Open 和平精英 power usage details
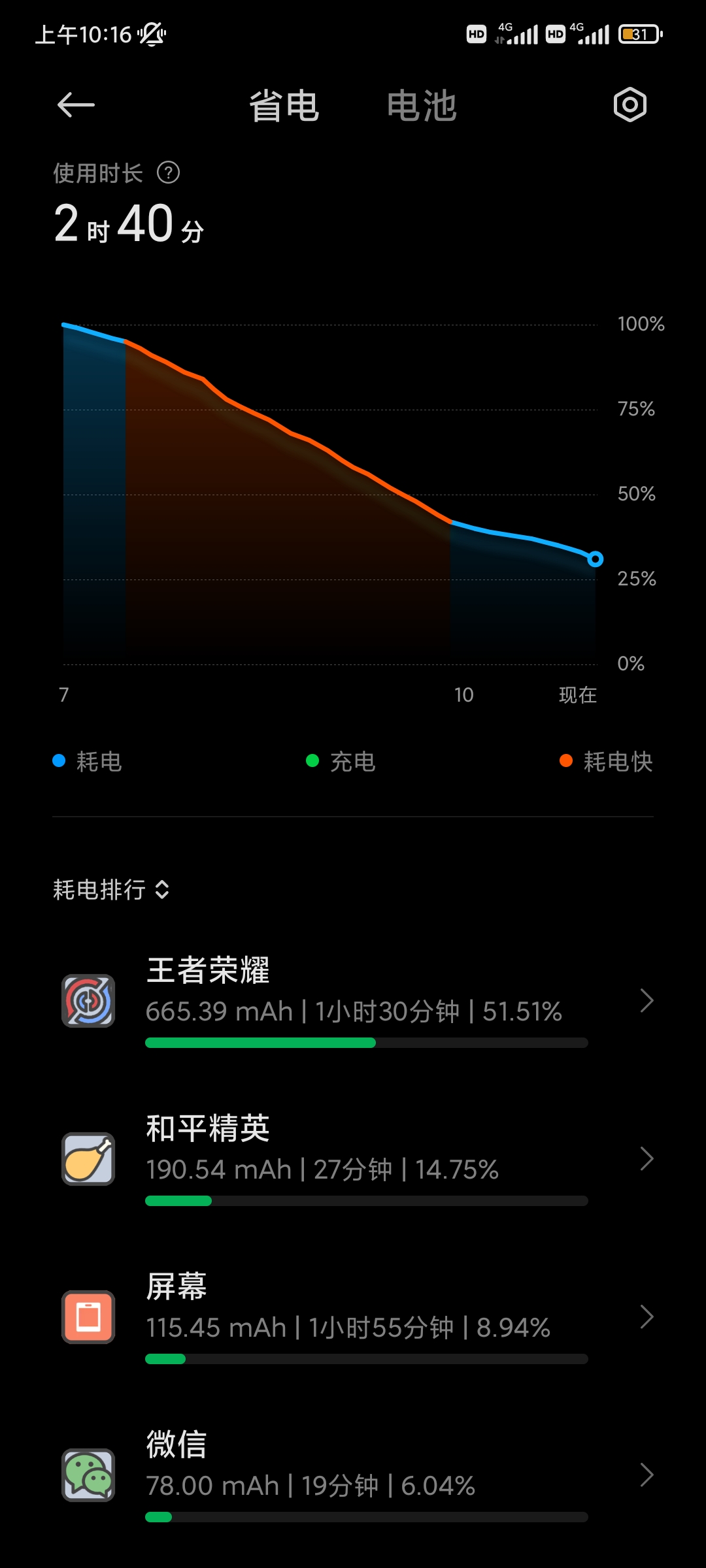Viewport: 706px width, 1568px height. [x=353, y=1159]
